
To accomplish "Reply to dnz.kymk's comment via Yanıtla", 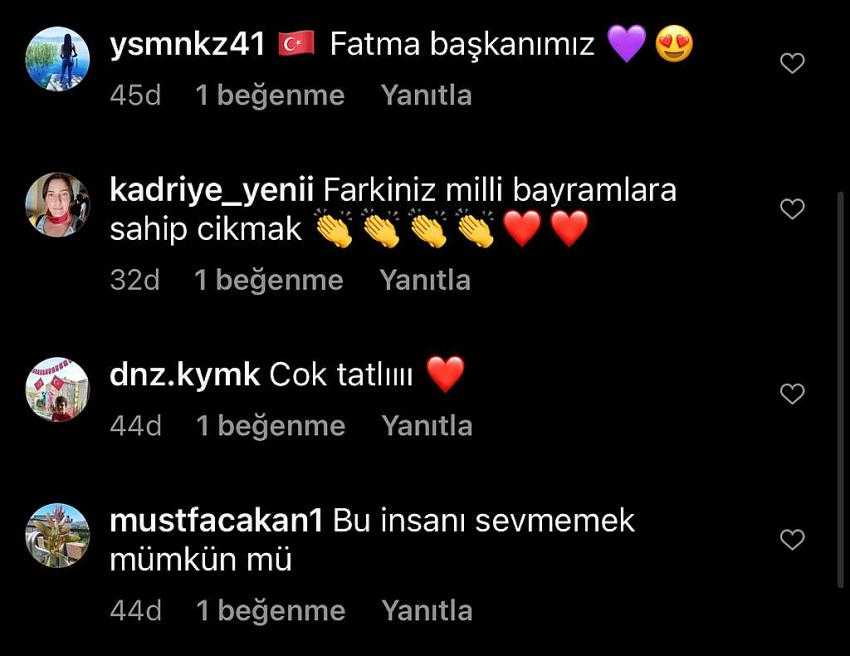I will 426,426.
